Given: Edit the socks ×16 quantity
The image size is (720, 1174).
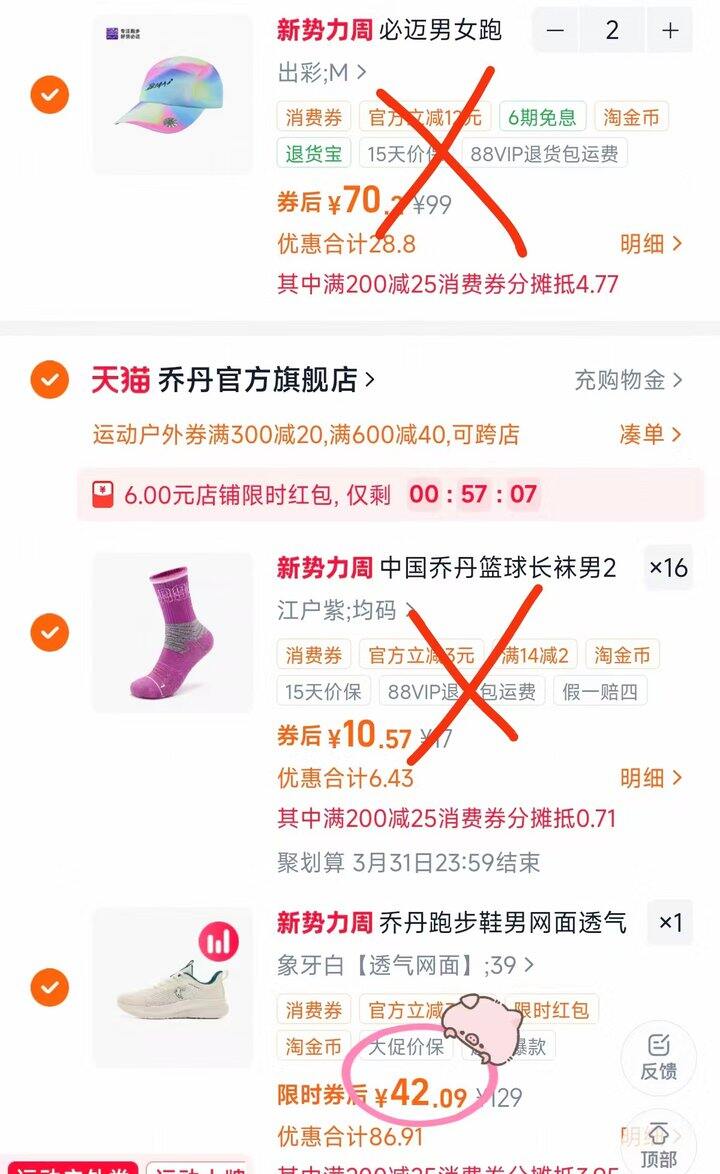Looking at the screenshot, I should point(668,568).
